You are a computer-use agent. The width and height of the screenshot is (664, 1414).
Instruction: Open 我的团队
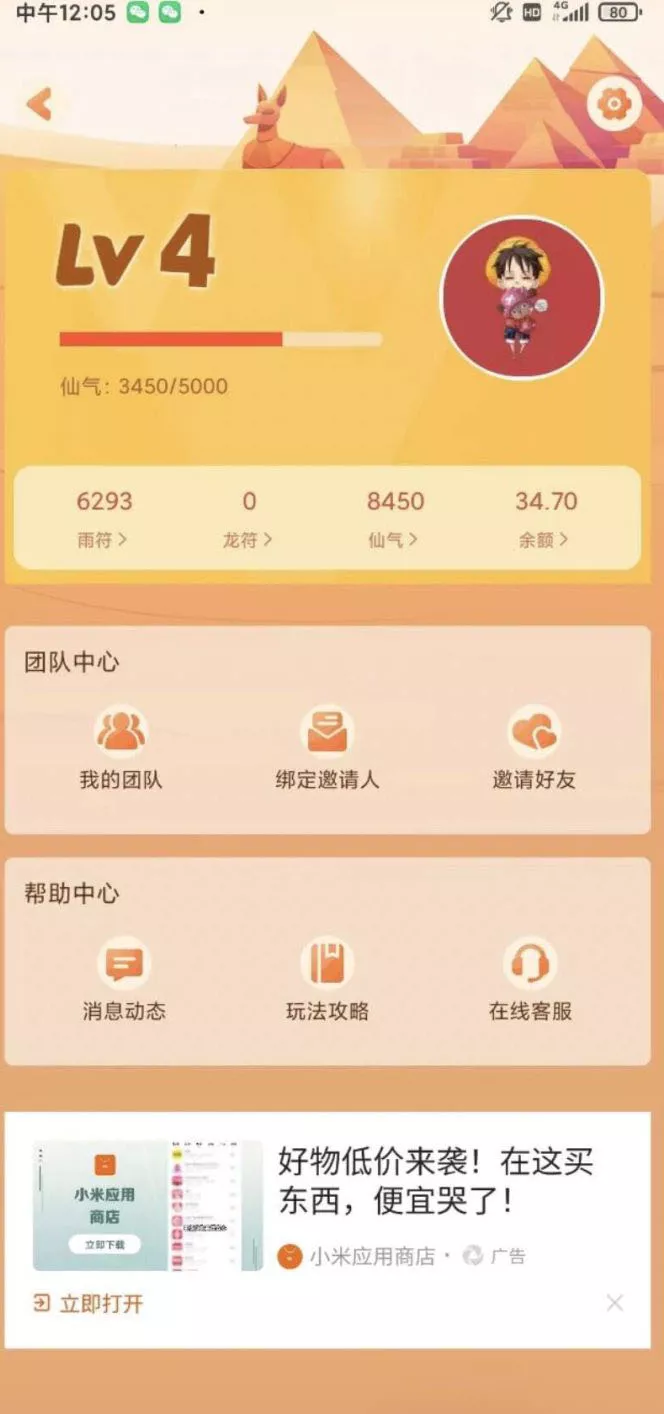(121, 749)
